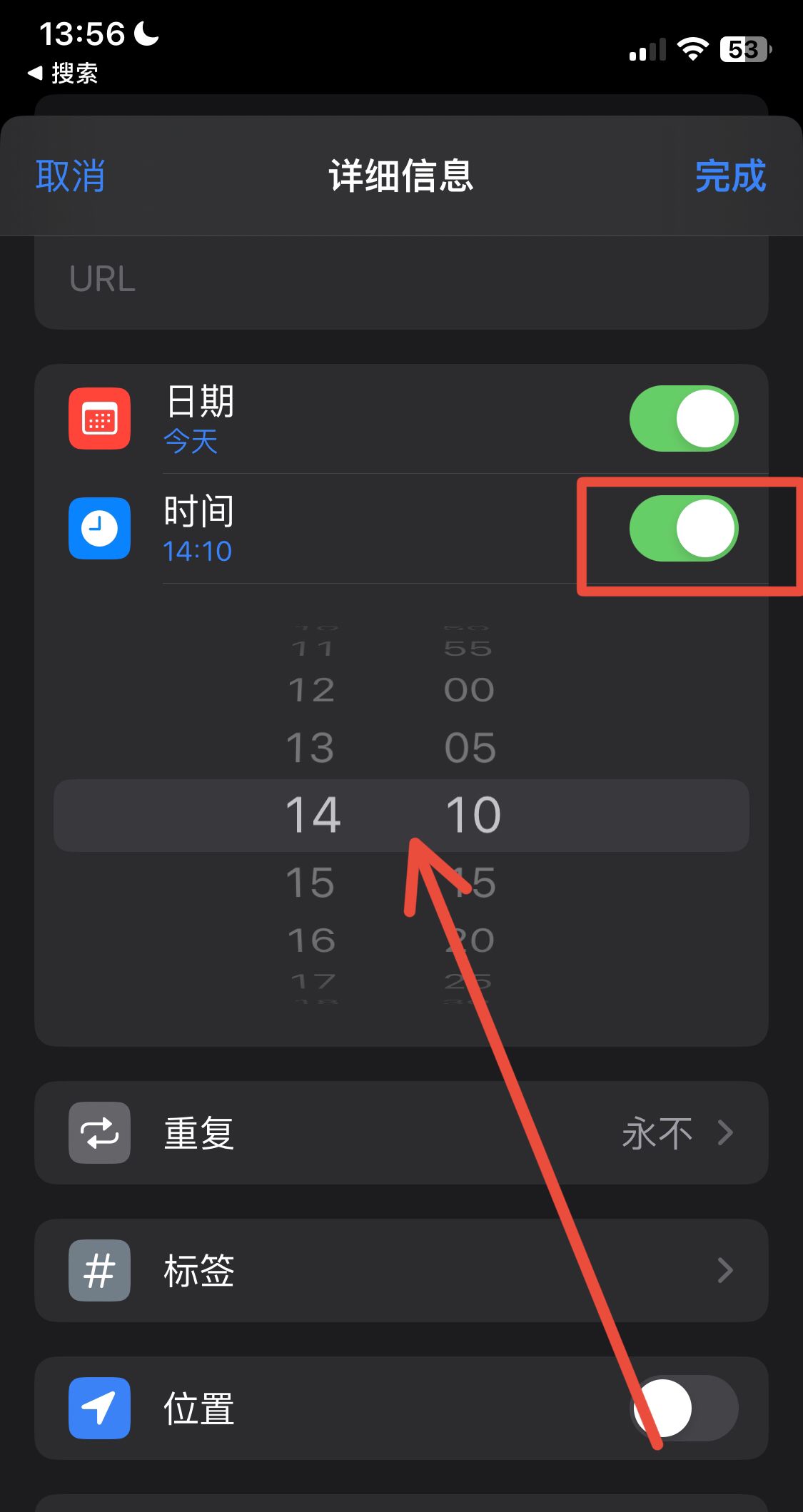Open the 标签 tags row
803x1512 pixels.
(x=401, y=1271)
